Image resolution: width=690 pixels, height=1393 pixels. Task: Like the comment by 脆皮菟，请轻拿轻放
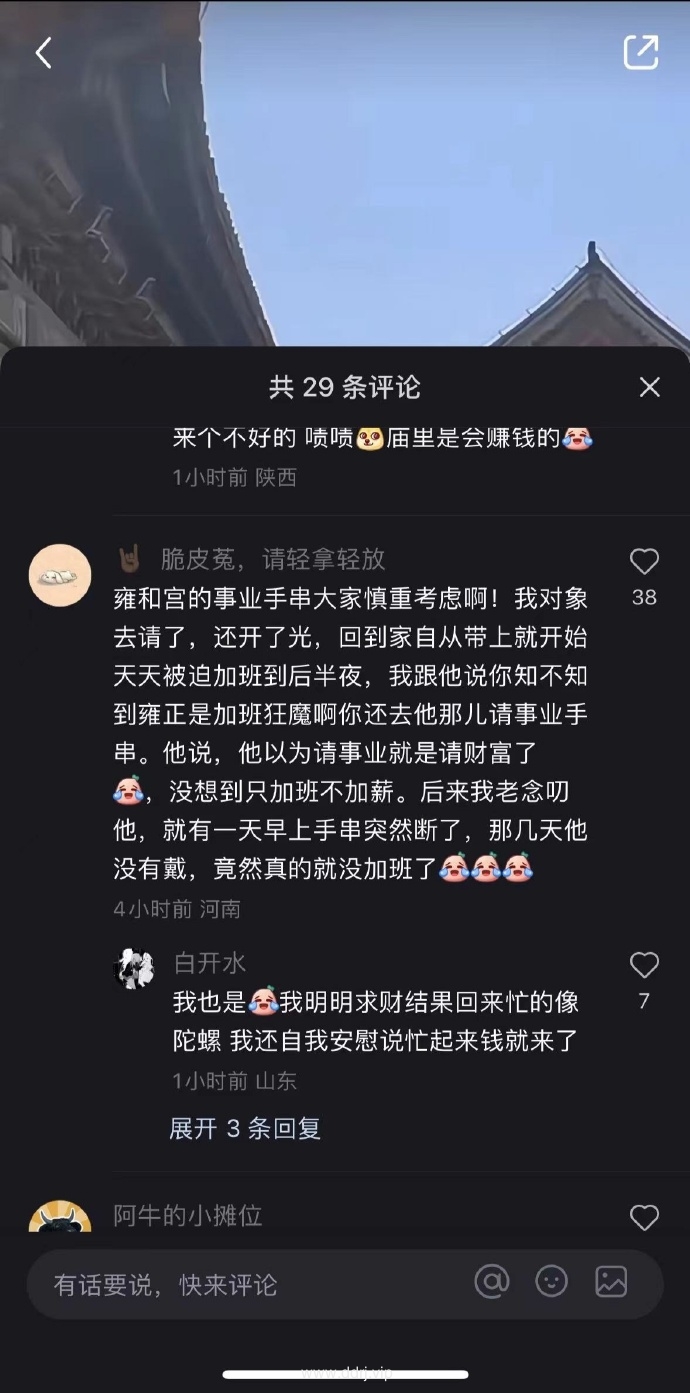click(x=644, y=562)
